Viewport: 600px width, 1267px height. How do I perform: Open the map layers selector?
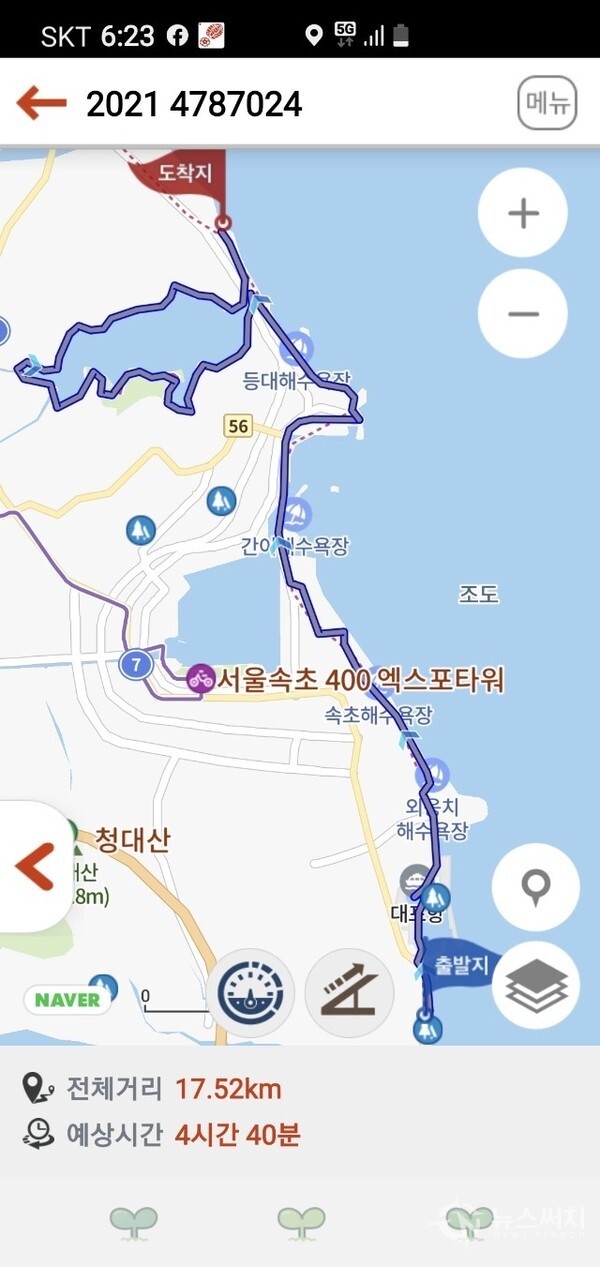click(536, 986)
